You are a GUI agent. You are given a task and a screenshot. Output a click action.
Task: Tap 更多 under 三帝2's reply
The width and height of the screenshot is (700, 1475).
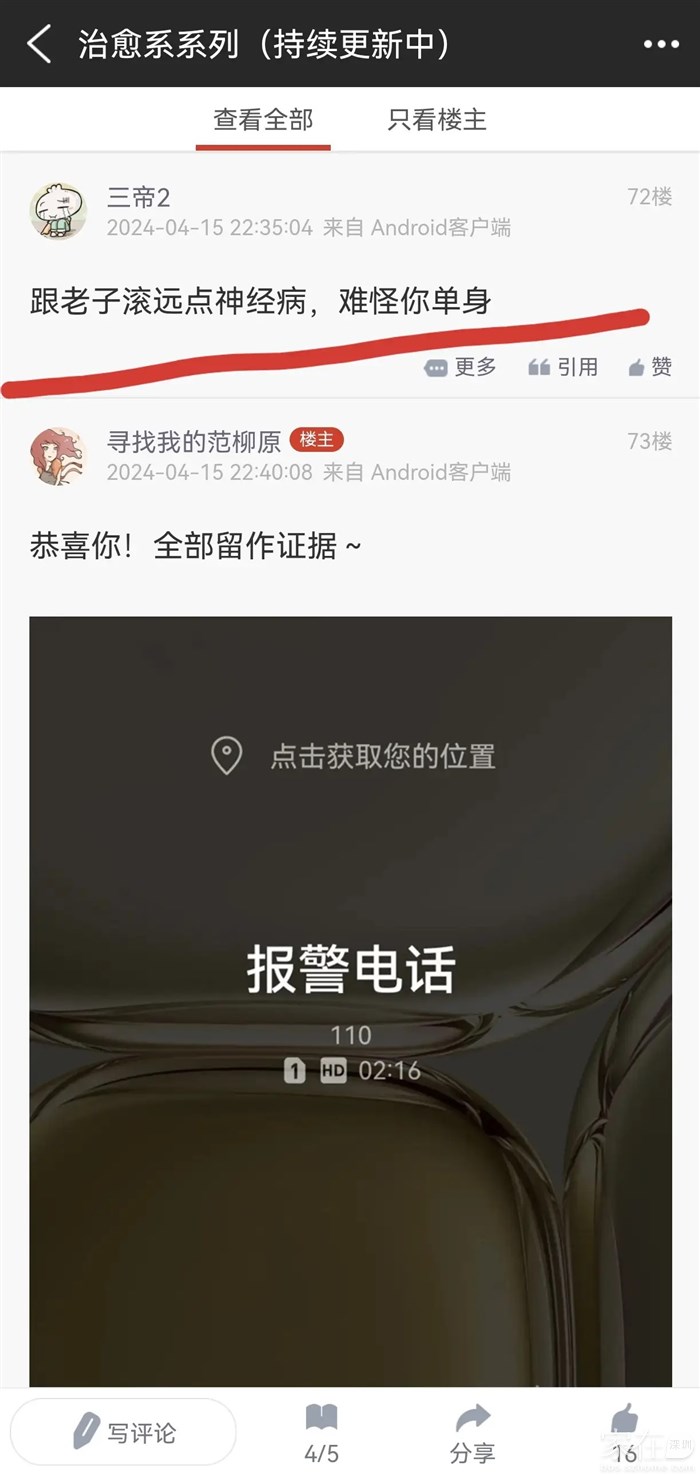click(461, 368)
